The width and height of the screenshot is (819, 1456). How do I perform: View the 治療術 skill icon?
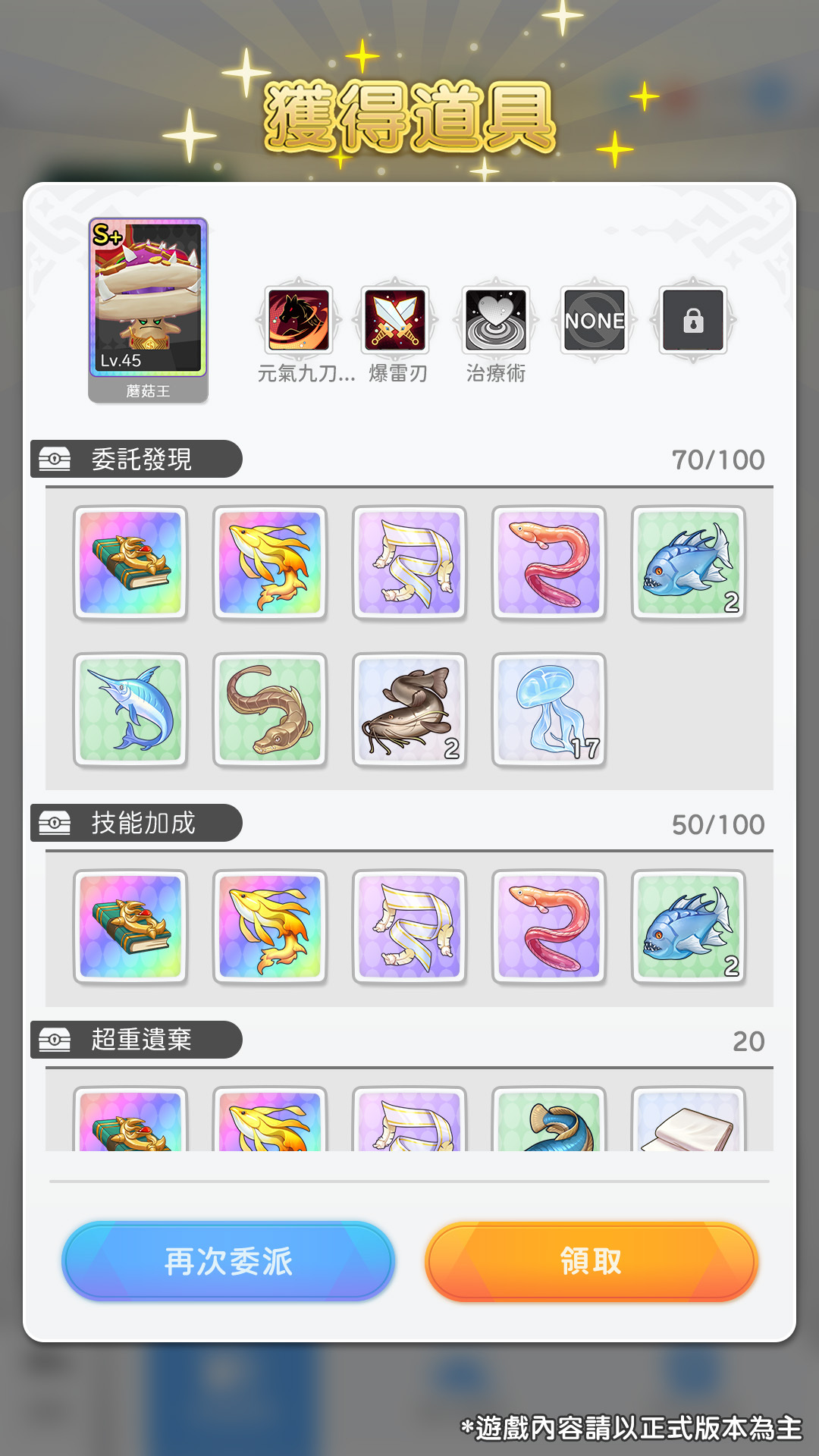pyautogui.click(x=496, y=320)
